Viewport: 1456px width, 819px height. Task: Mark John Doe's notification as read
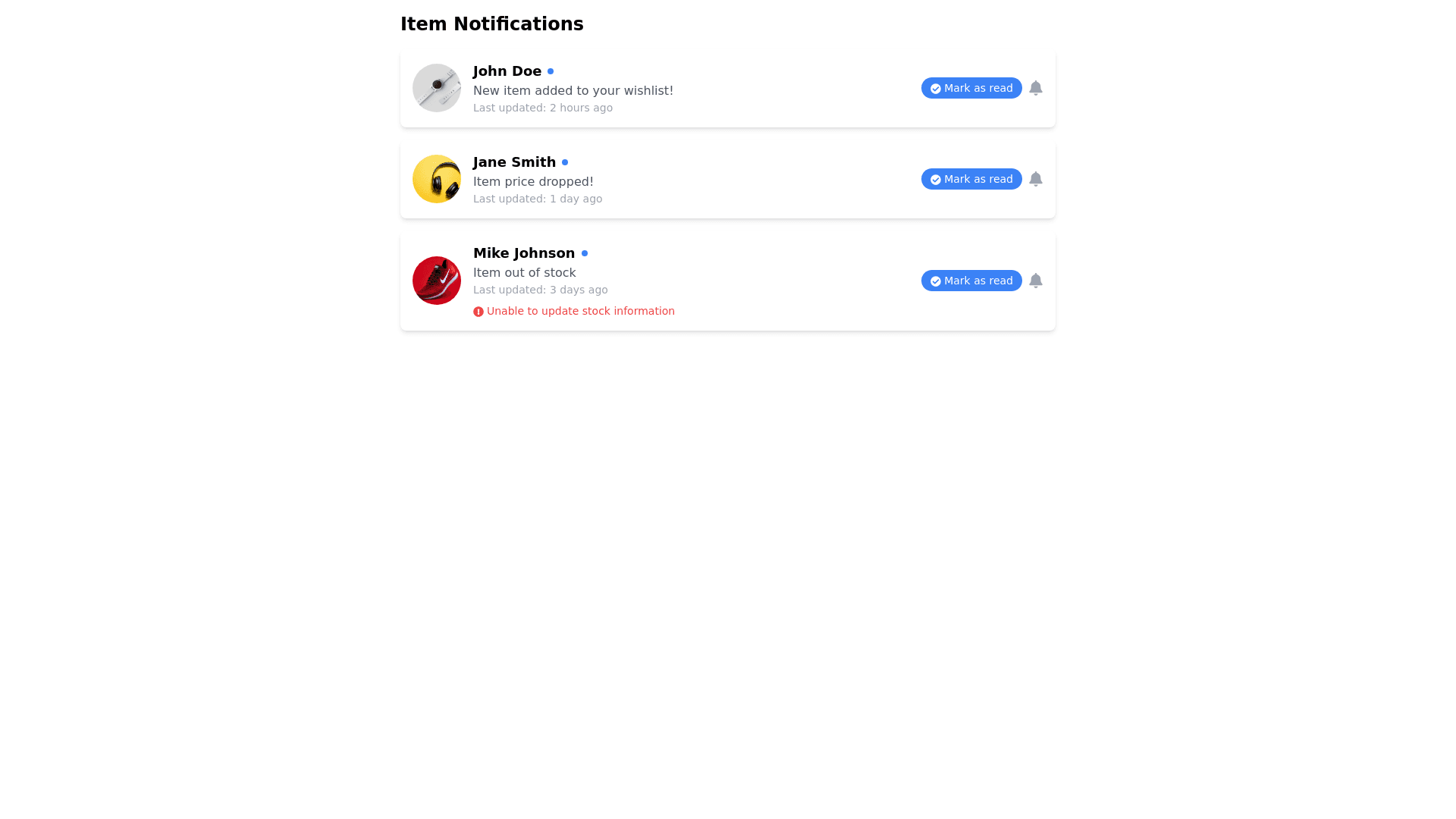point(971,88)
